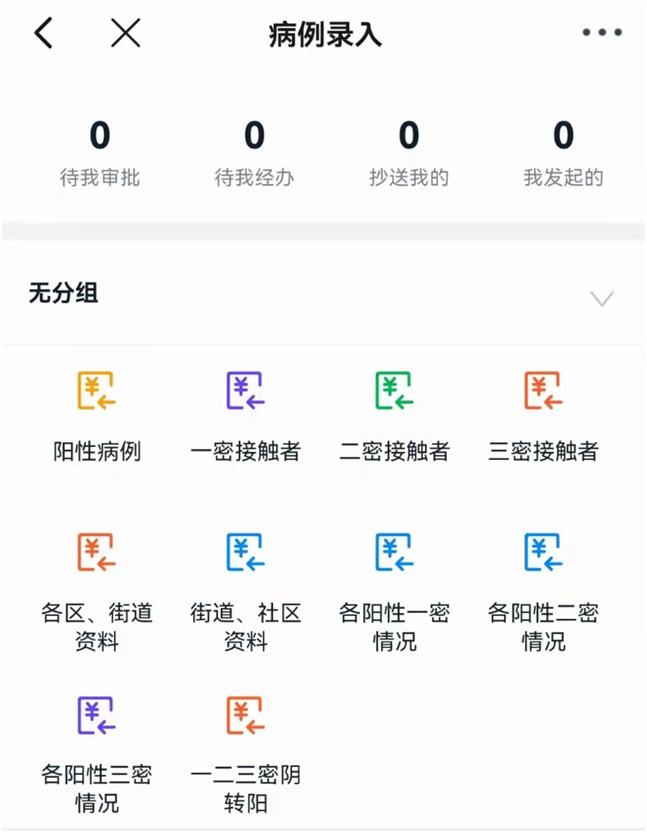Select 各阳性二密情况
This screenshot has height=833, width=647.
(x=543, y=591)
